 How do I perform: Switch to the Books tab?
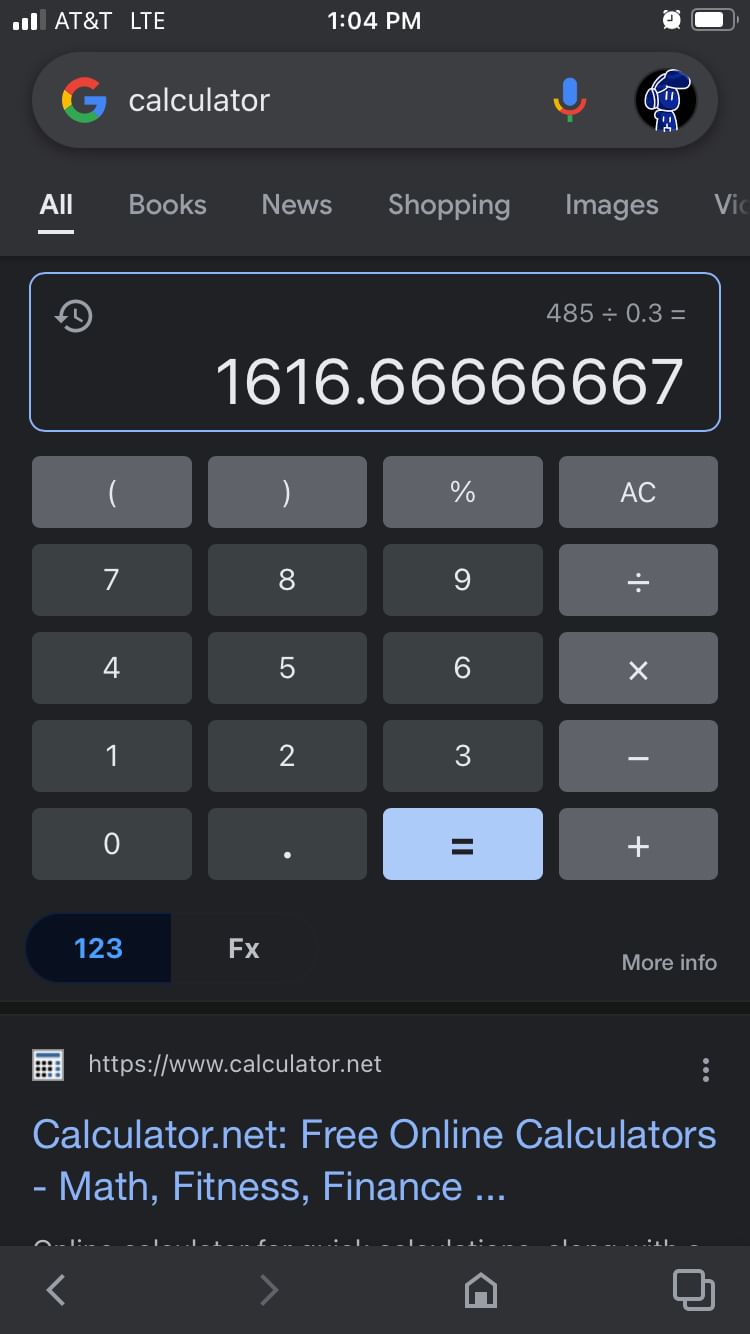coord(167,205)
